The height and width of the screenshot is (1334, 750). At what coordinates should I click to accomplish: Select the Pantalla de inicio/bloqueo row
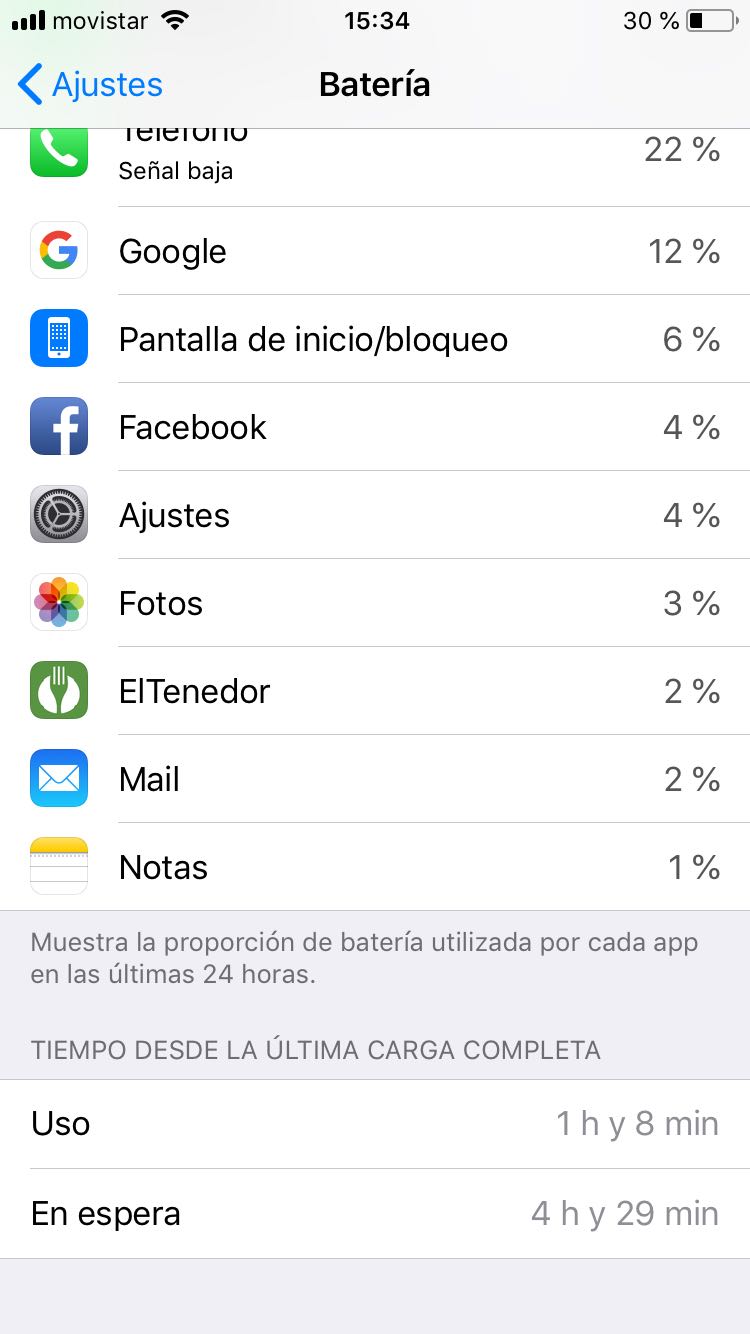375,339
